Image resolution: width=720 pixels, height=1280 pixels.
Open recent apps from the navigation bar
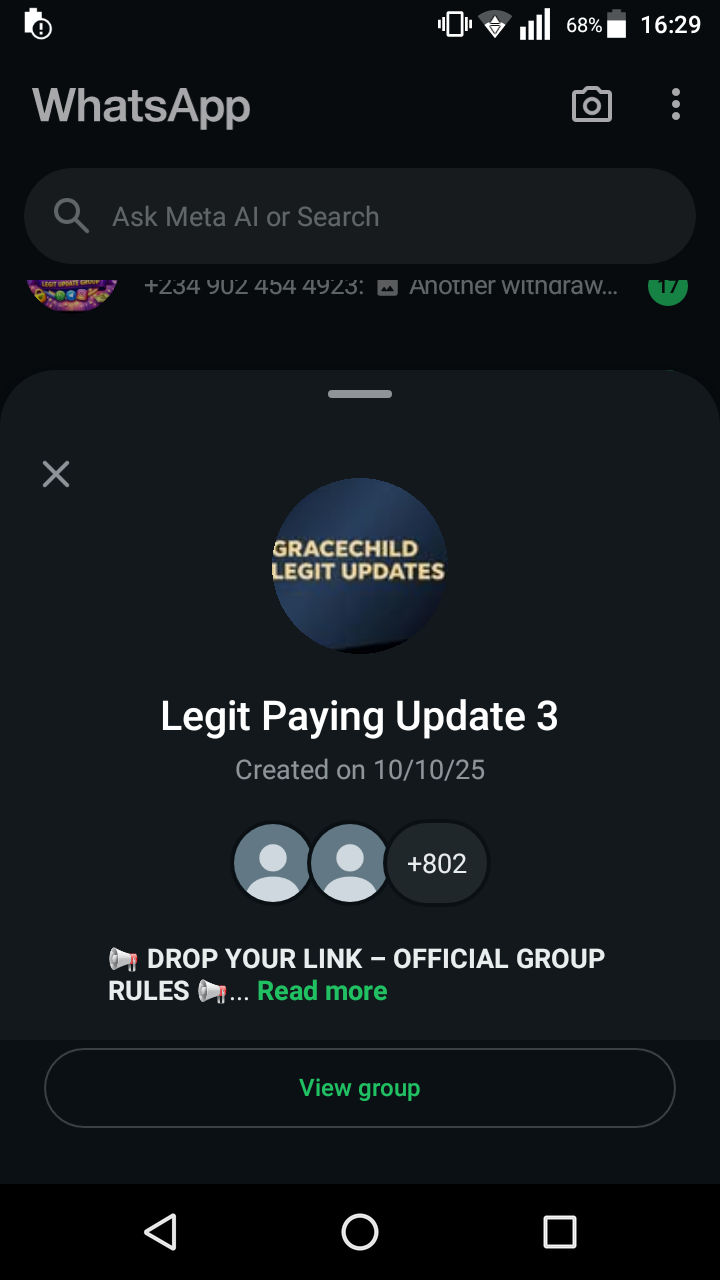pyautogui.click(x=559, y=1232)
